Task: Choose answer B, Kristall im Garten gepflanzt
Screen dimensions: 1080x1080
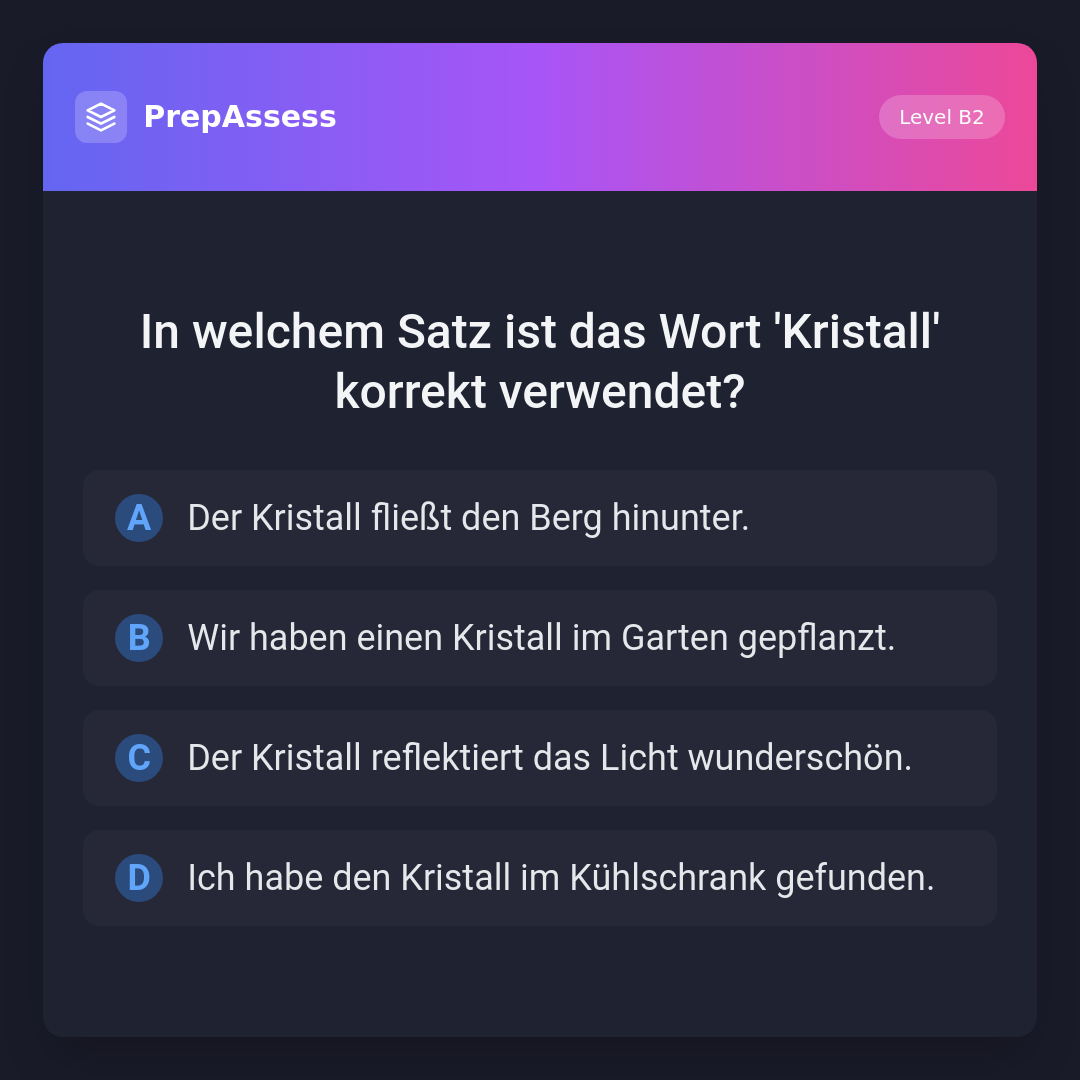Action: (x=539, y=638)
